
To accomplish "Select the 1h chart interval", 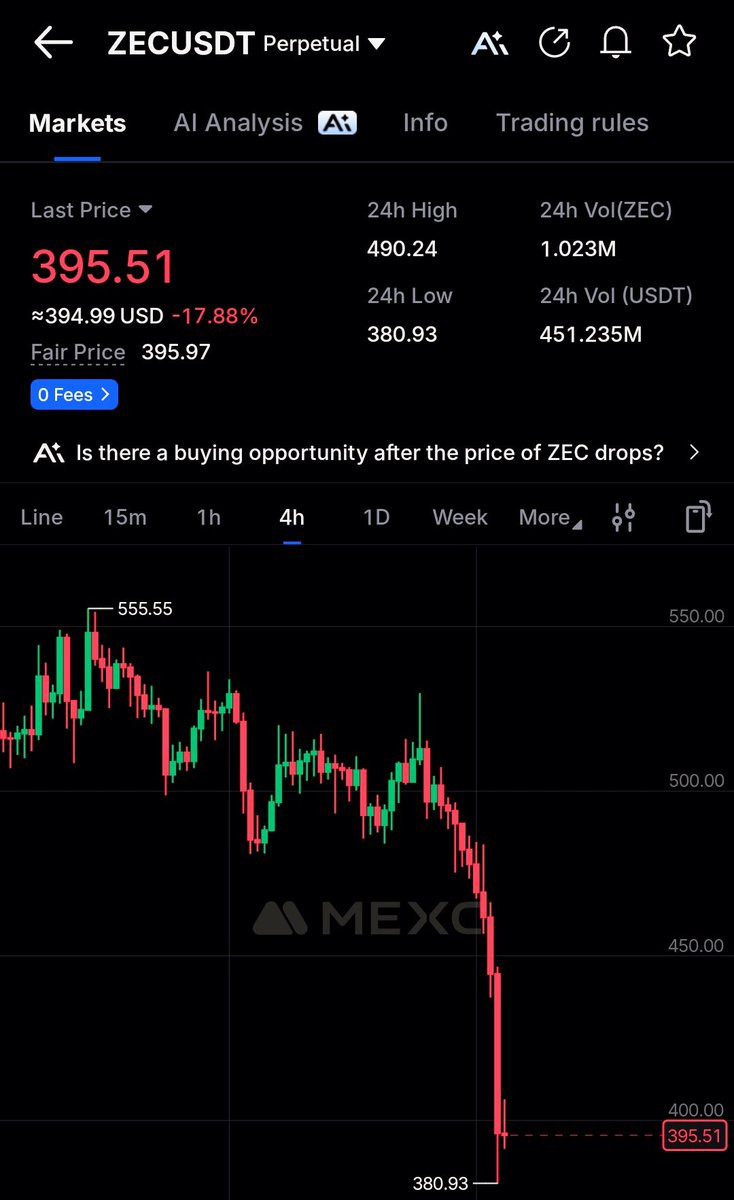I will tap(208, 517).
